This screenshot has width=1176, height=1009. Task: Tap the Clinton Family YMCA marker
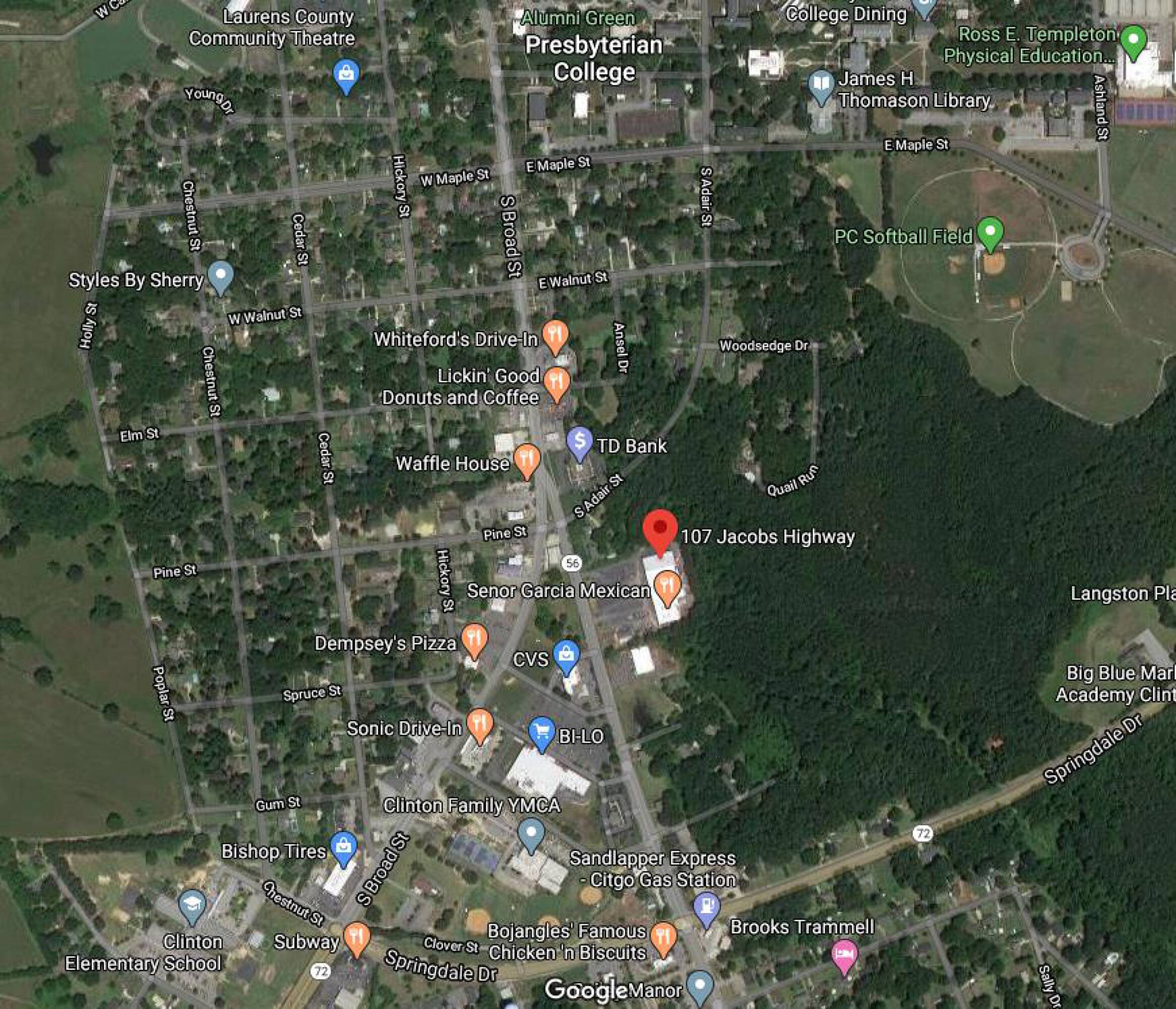(531, 833)
